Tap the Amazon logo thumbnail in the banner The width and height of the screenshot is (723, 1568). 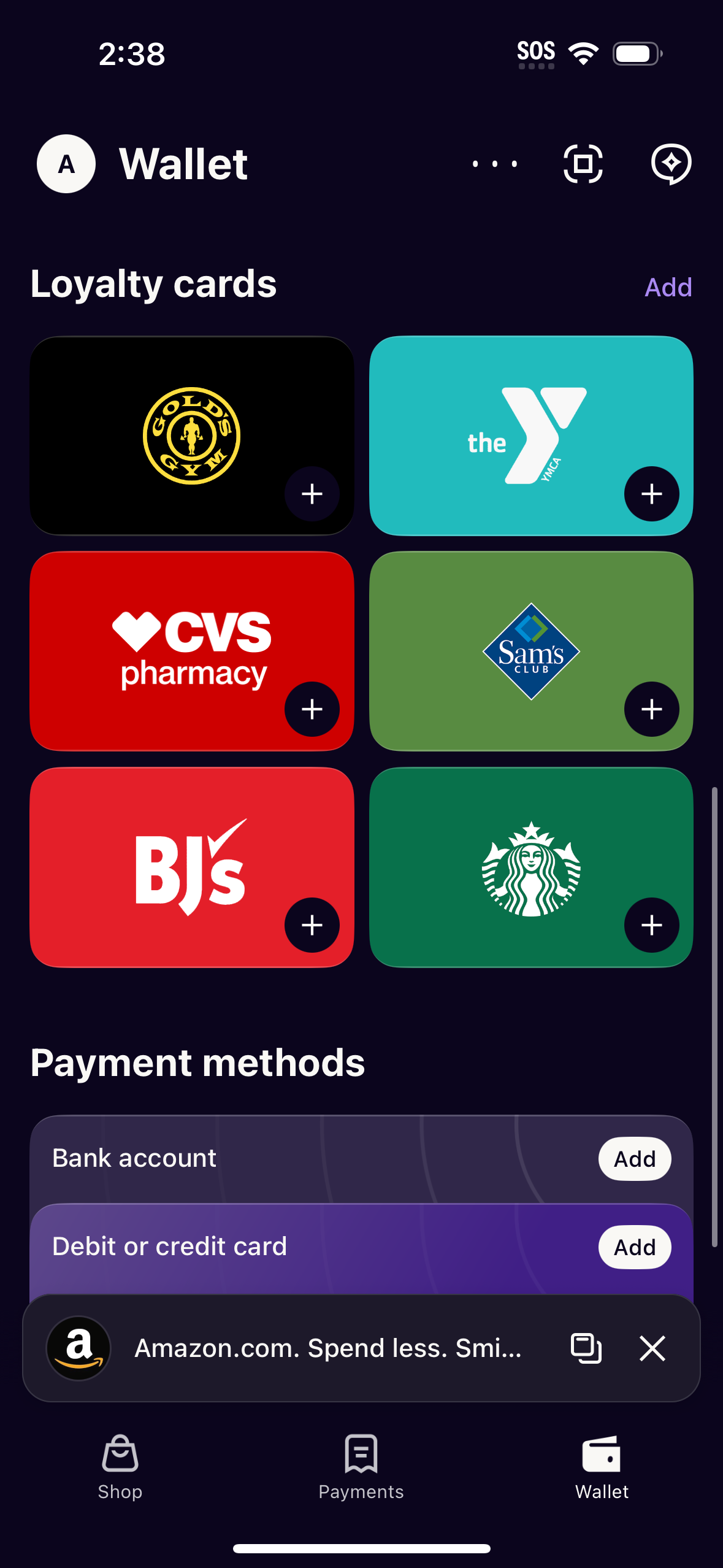(x=78, y=1349)
